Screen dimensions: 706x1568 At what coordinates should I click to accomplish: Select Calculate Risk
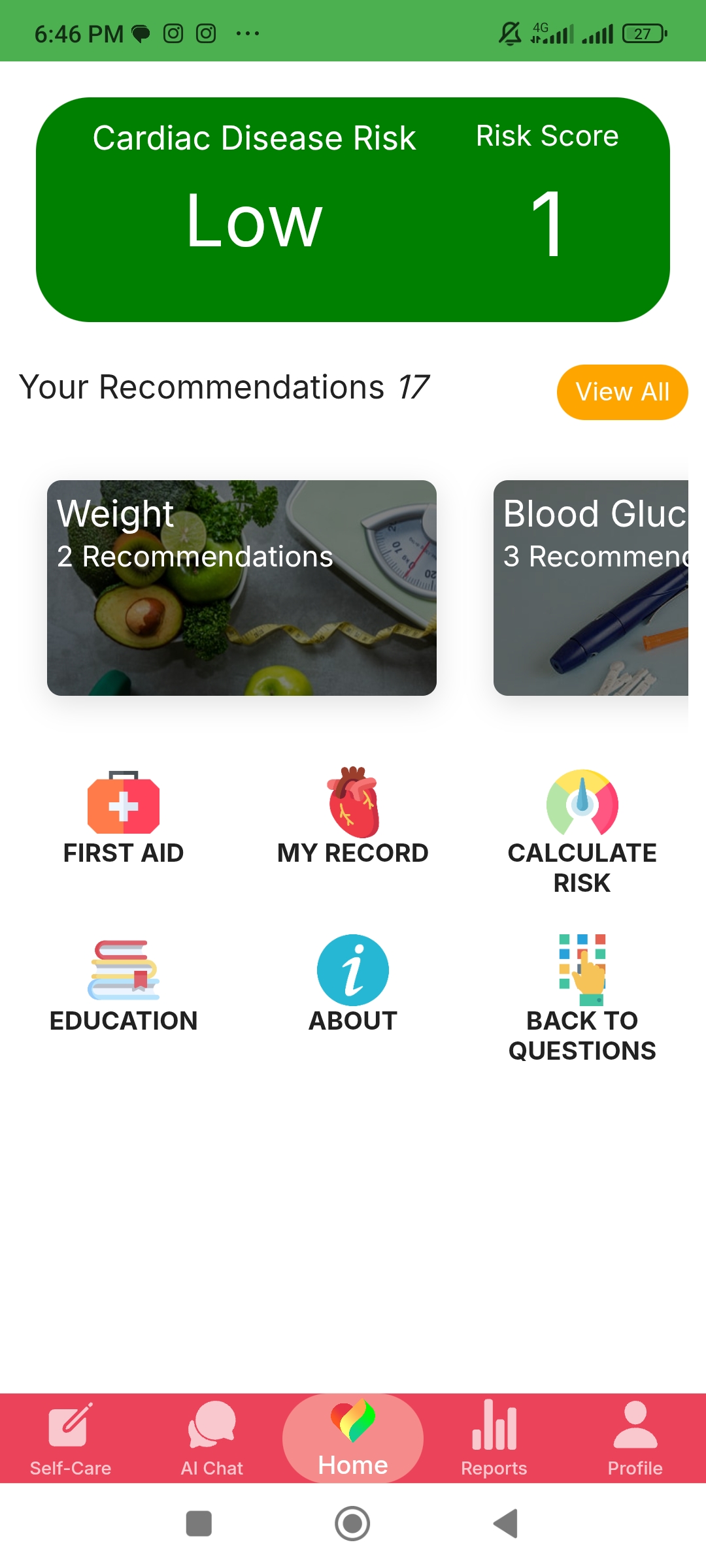[582, 830]
